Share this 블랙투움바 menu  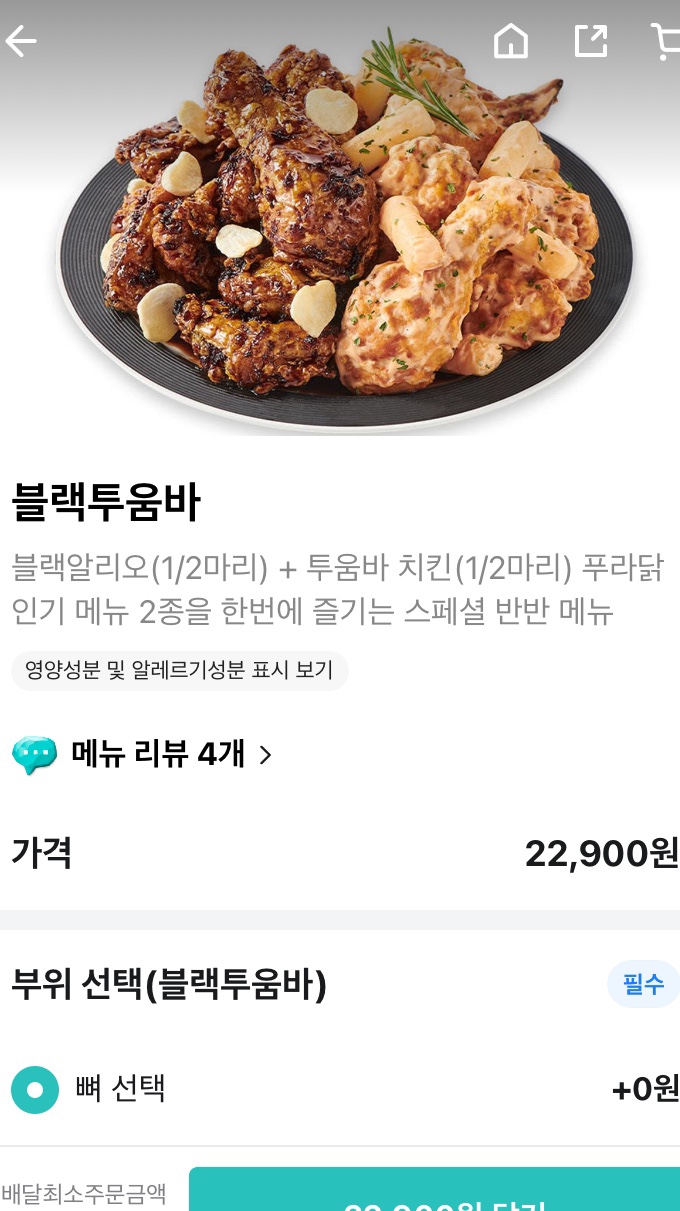tap(591, 41)
